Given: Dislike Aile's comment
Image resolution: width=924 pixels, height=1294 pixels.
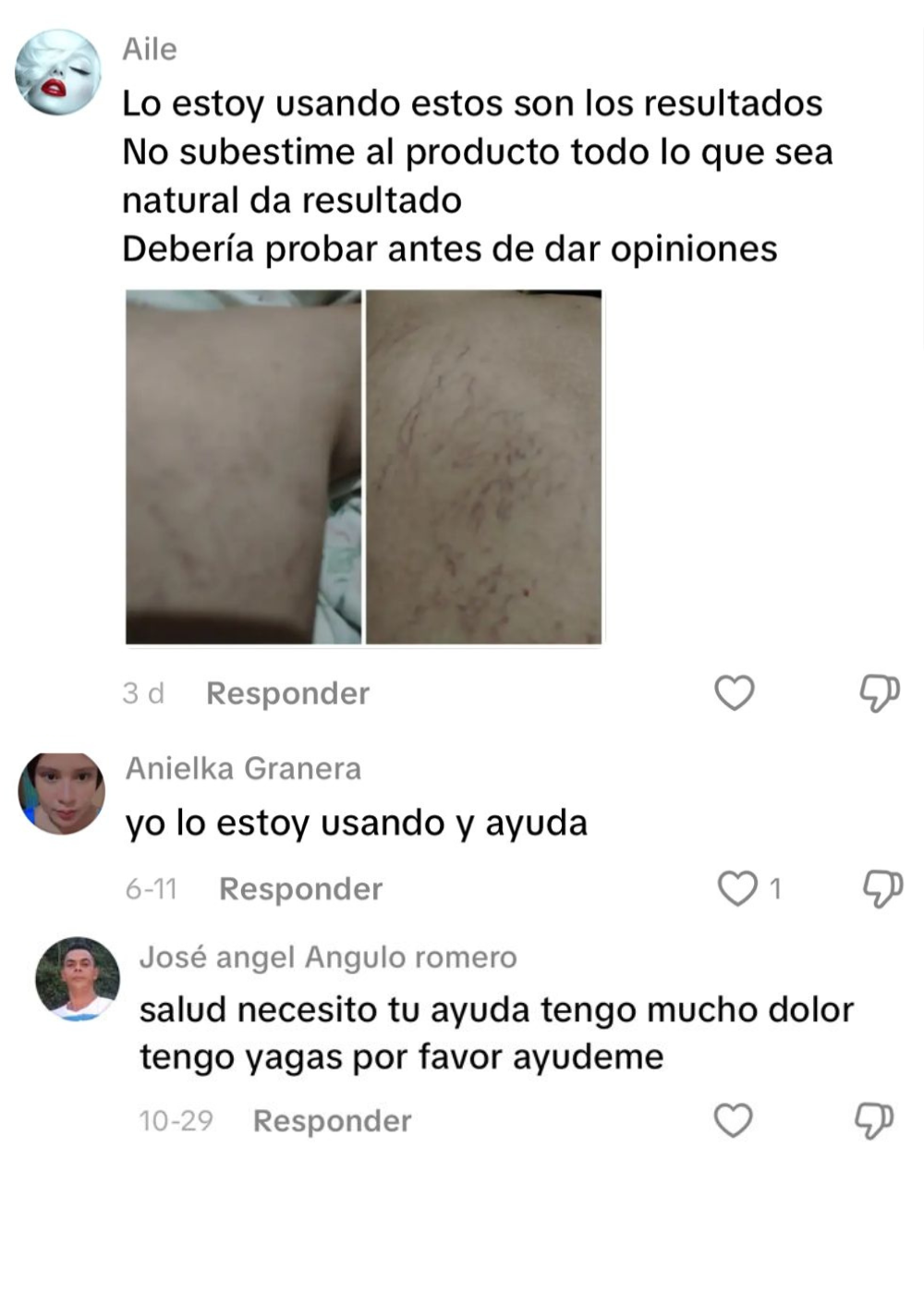Looking at the screenshot, I should pyautogui.click(x=879, y=692).
